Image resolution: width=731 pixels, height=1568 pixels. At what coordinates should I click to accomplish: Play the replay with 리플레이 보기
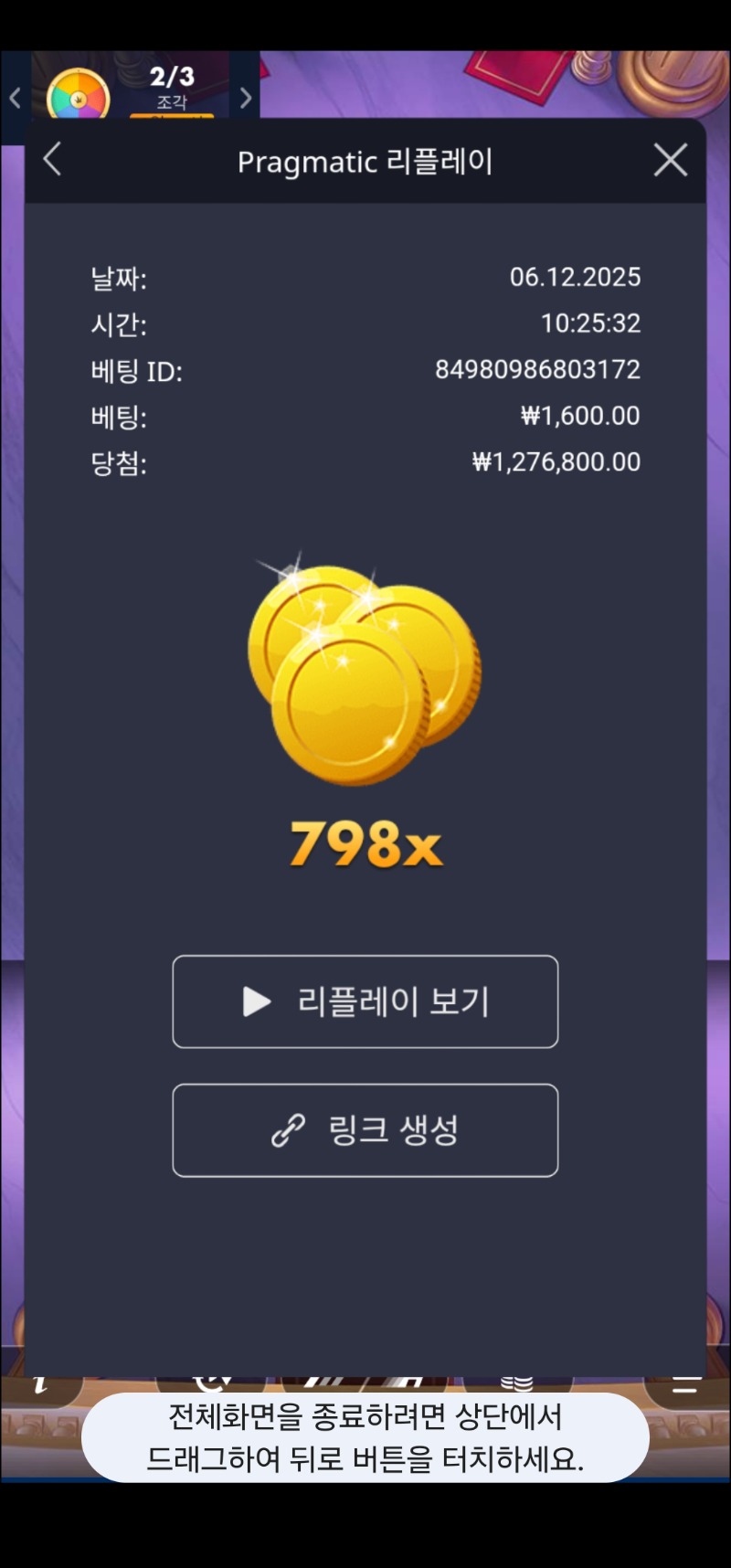tap(365, 1001)
